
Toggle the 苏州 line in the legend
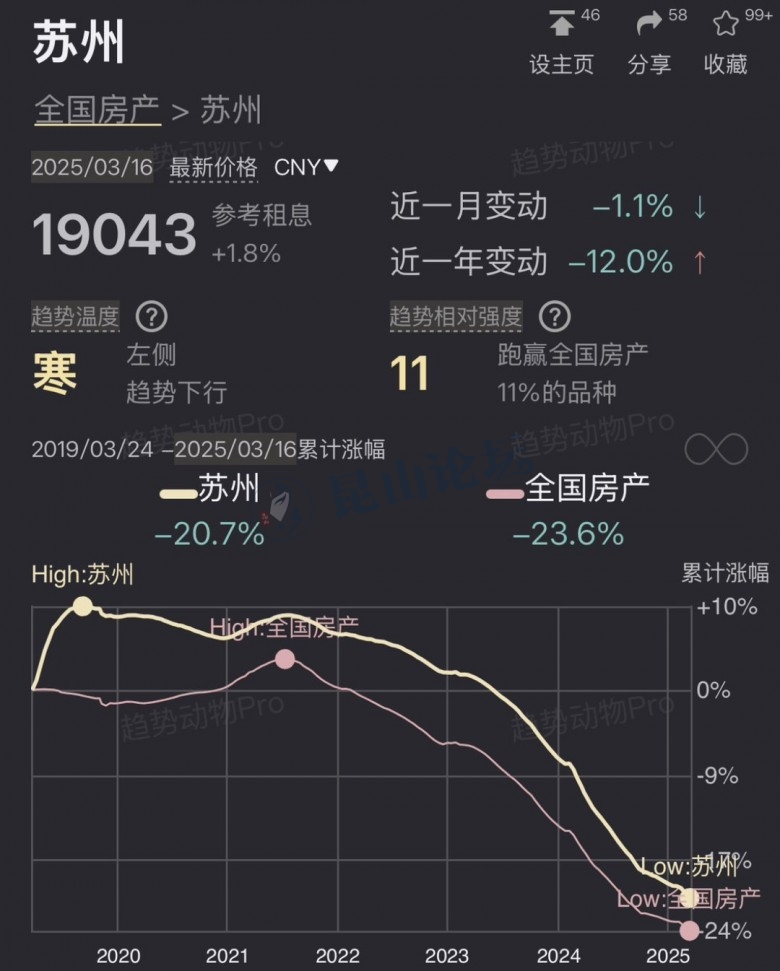212,489
